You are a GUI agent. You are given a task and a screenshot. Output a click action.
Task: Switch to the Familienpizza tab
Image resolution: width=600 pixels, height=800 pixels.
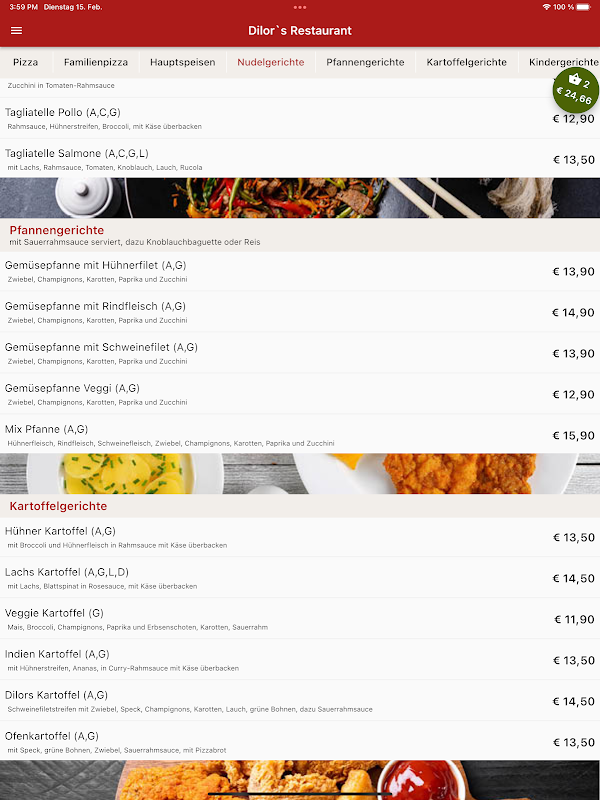click(95, 62)
